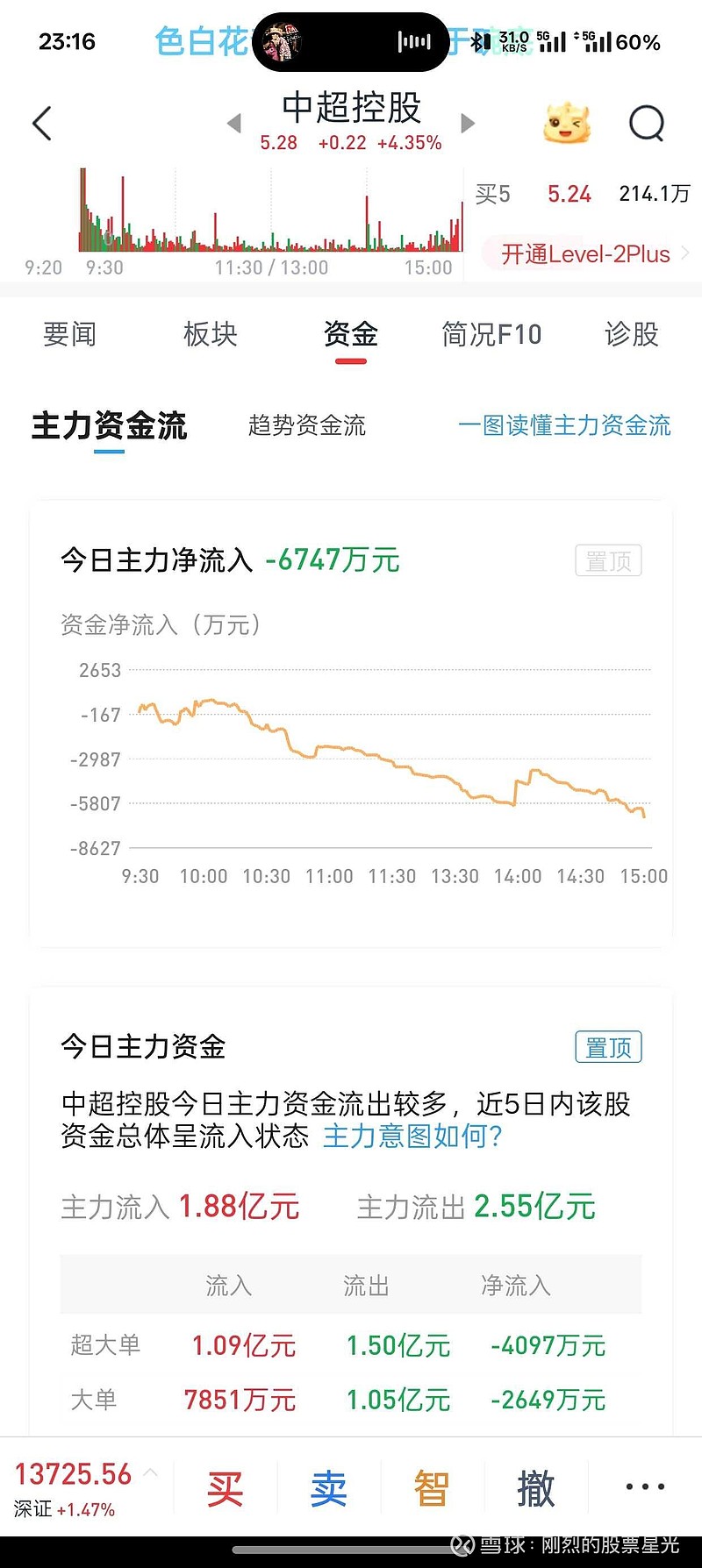The image size is (702, 1568).
Task: Open the three-dot more options menu
Action: click(645, 1486)
